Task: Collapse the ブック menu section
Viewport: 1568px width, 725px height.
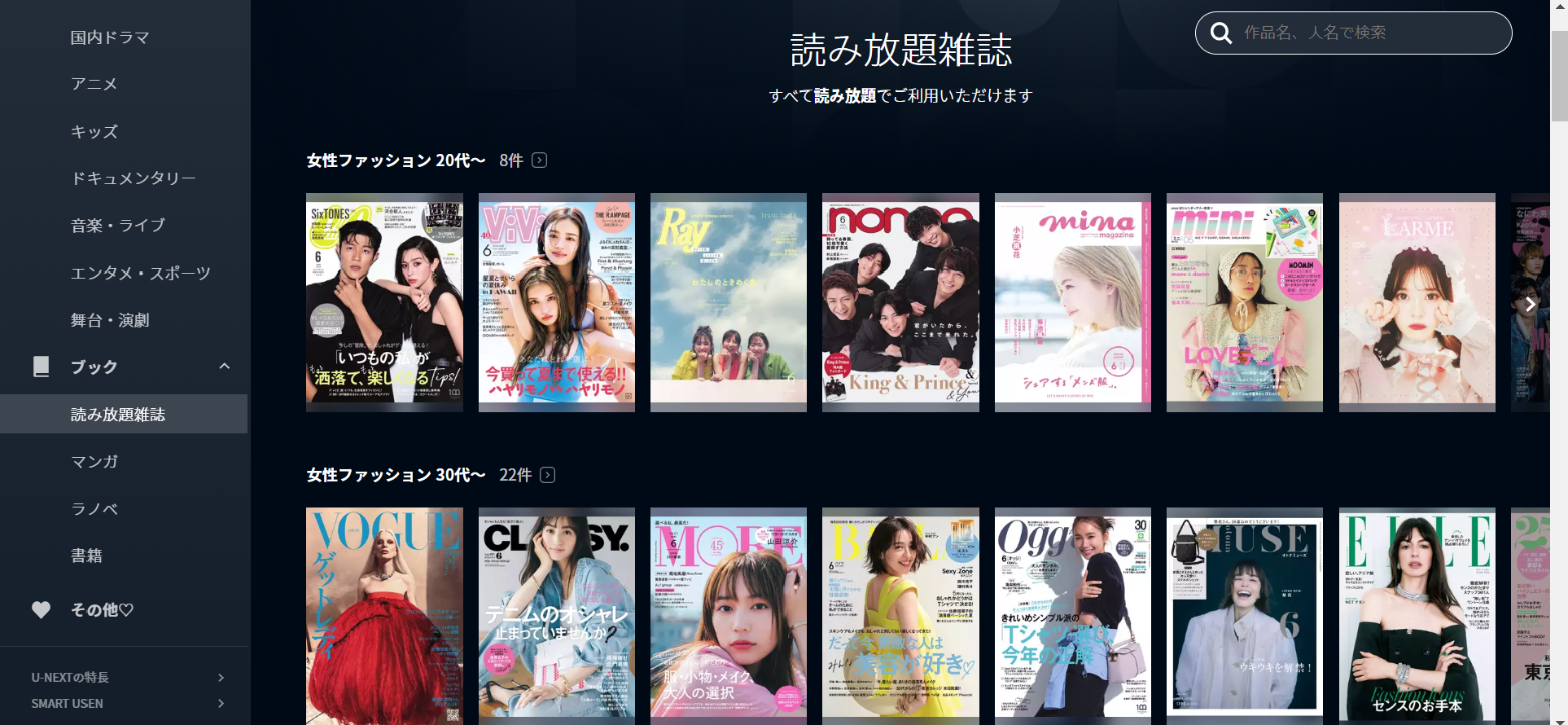Action: click(225, 367)
